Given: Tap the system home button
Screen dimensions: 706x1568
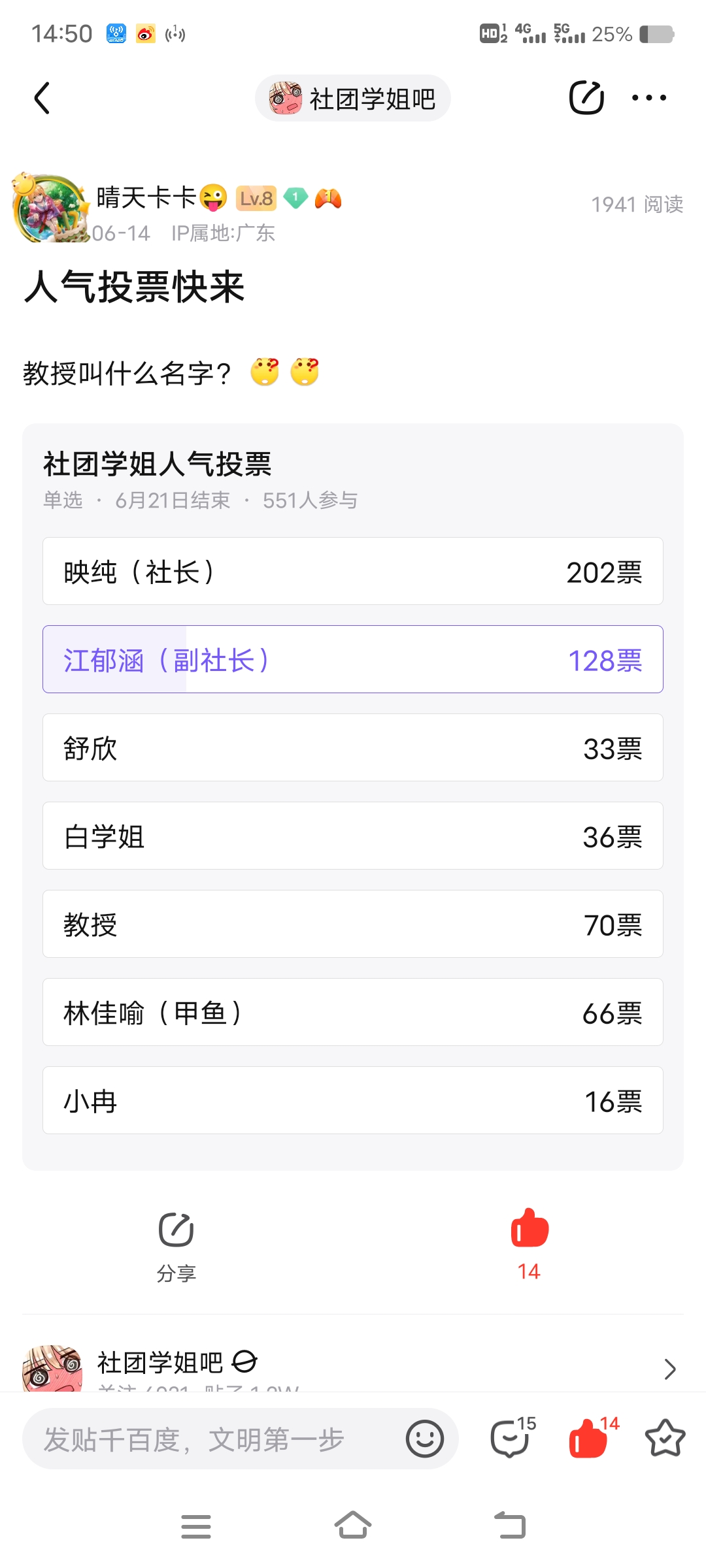Looking at the screenshot, I should point(353,1526).
